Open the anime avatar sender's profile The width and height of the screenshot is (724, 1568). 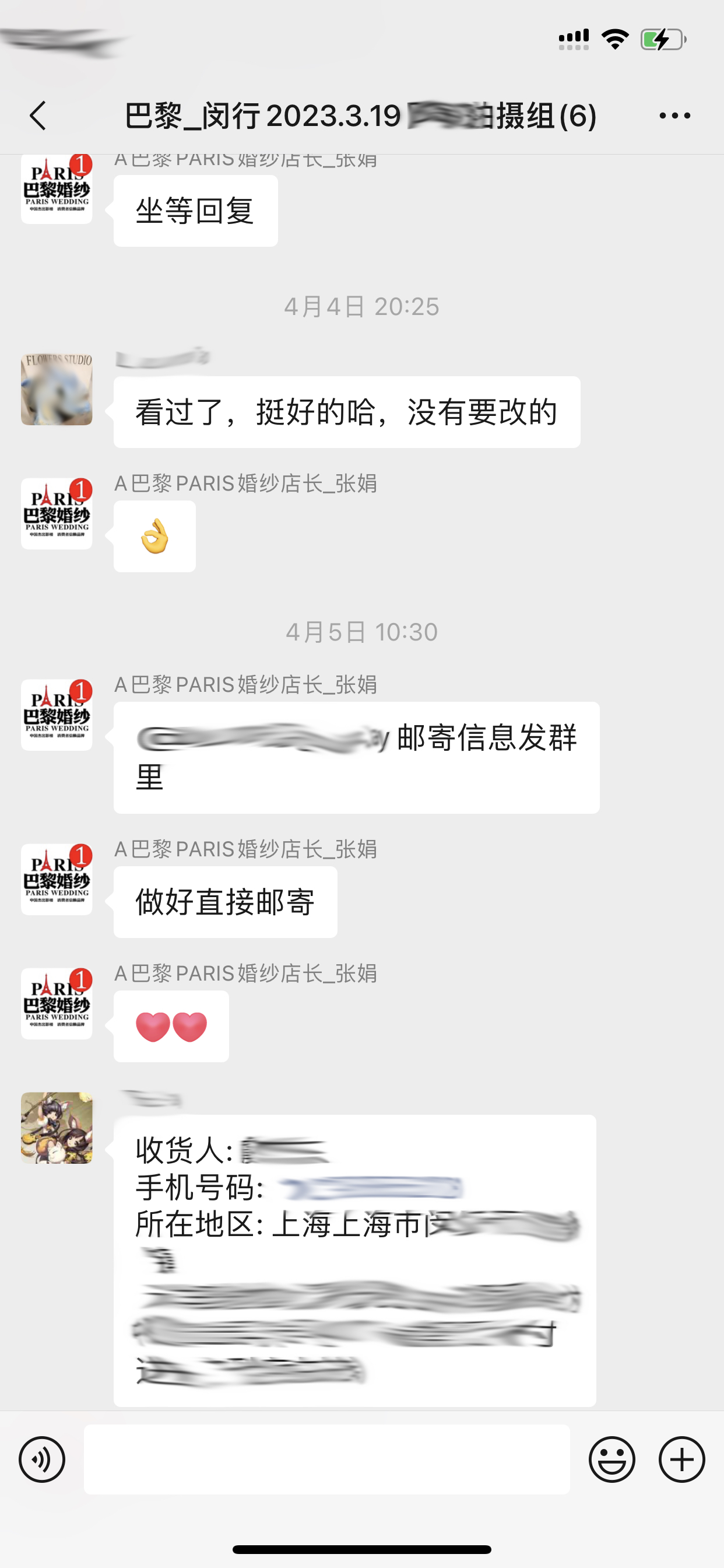[x=57, y=1128]
